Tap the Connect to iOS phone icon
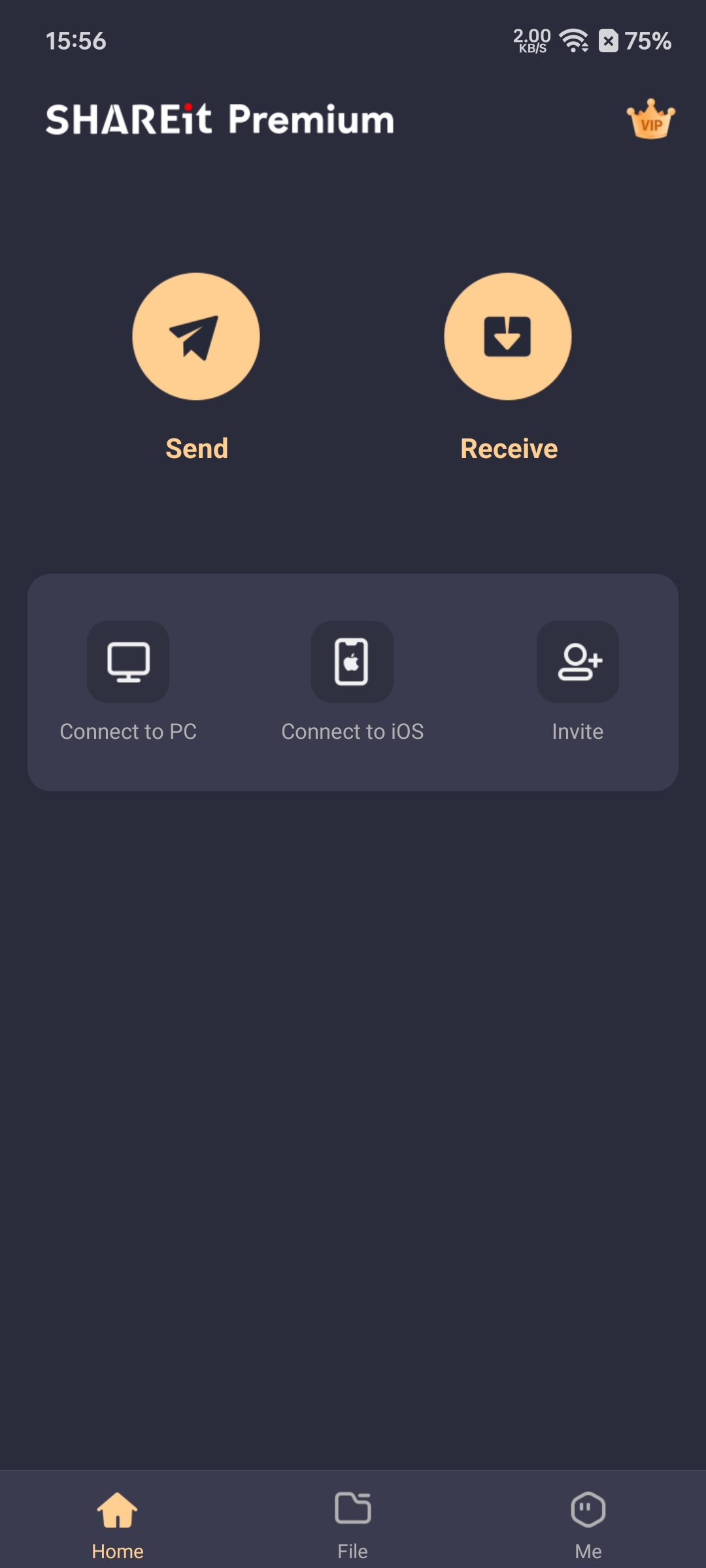 point(352,662)
